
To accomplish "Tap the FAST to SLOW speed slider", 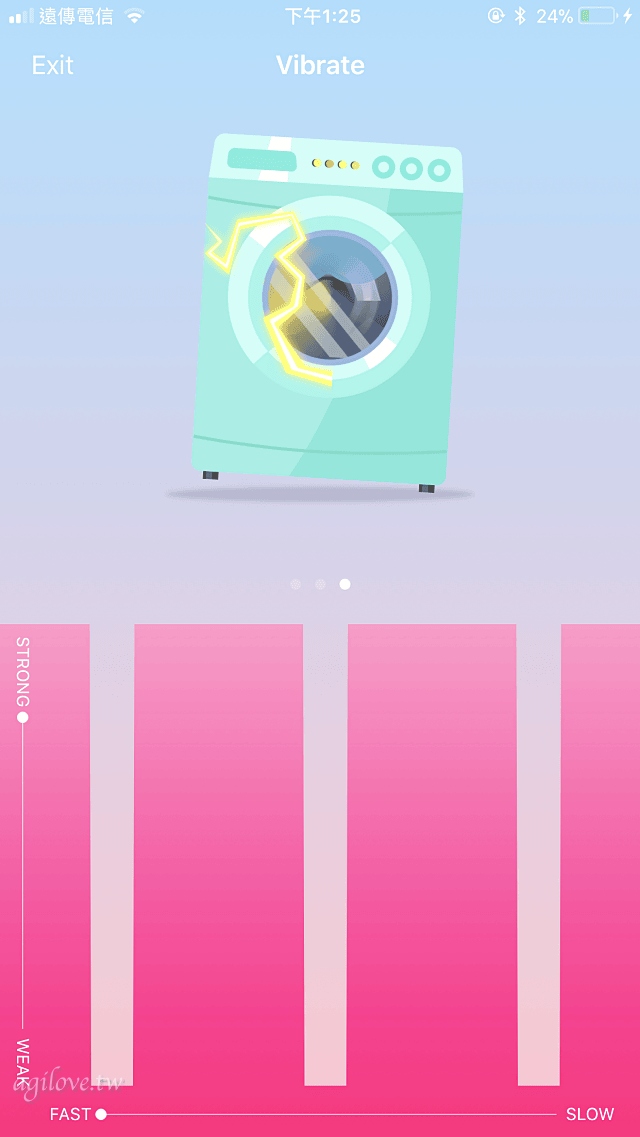I will (101, 1114).
